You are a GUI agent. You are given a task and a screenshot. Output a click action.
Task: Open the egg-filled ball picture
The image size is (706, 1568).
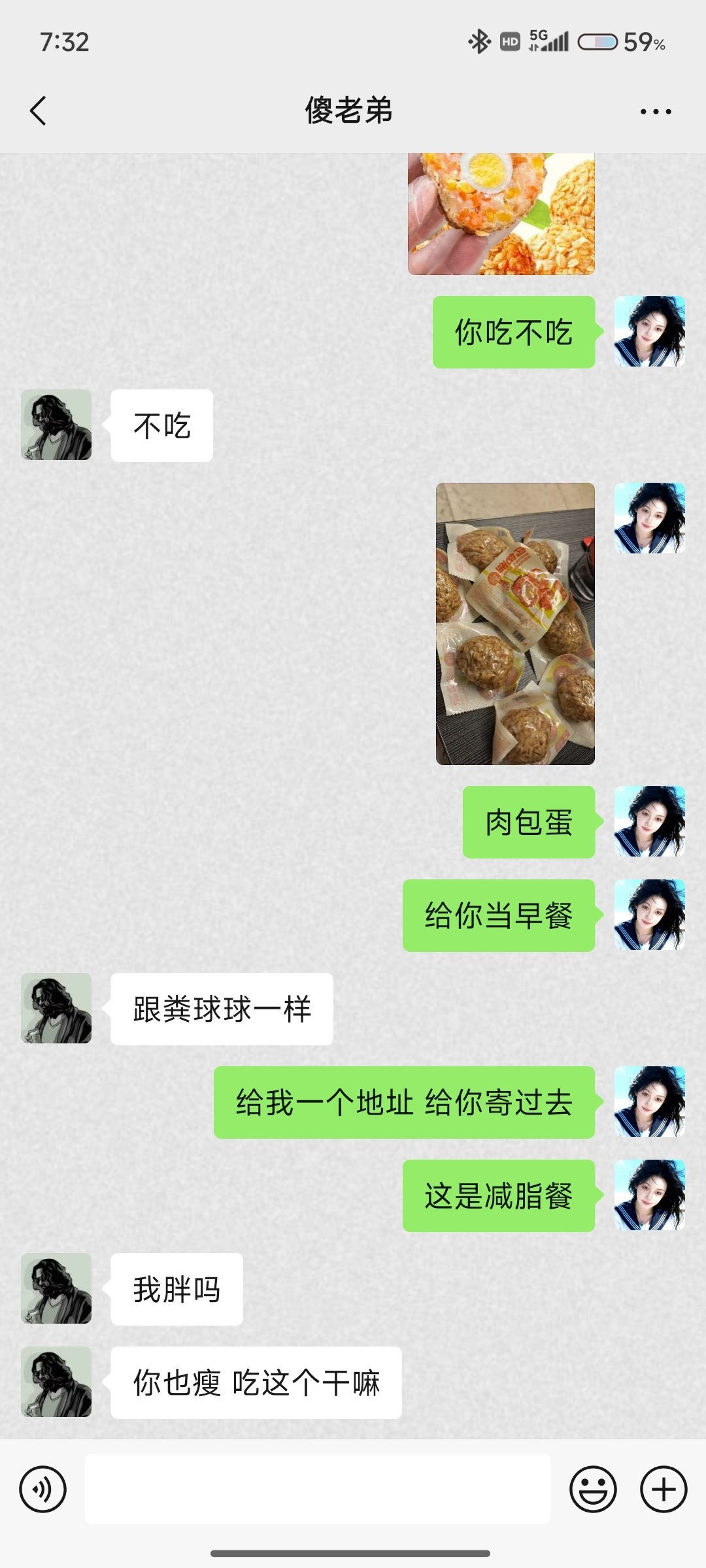[x=501, y=214]
